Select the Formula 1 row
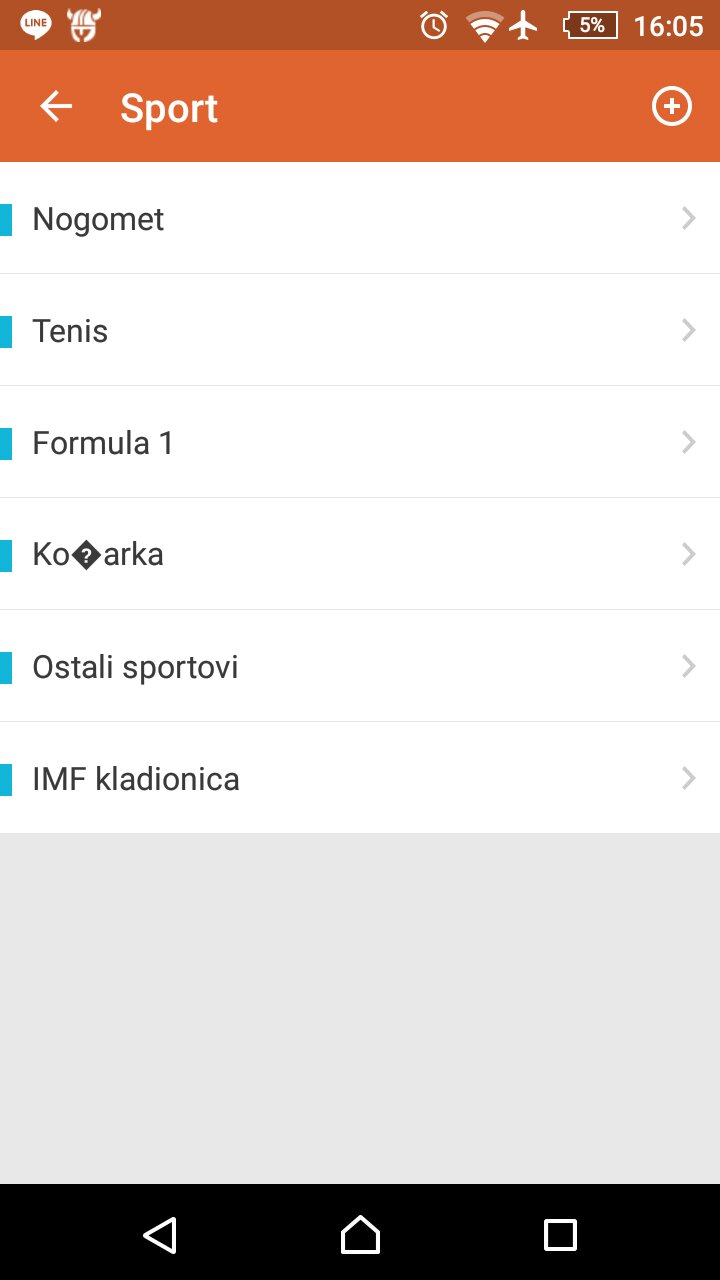720x1280 pixels. point(360,443)
